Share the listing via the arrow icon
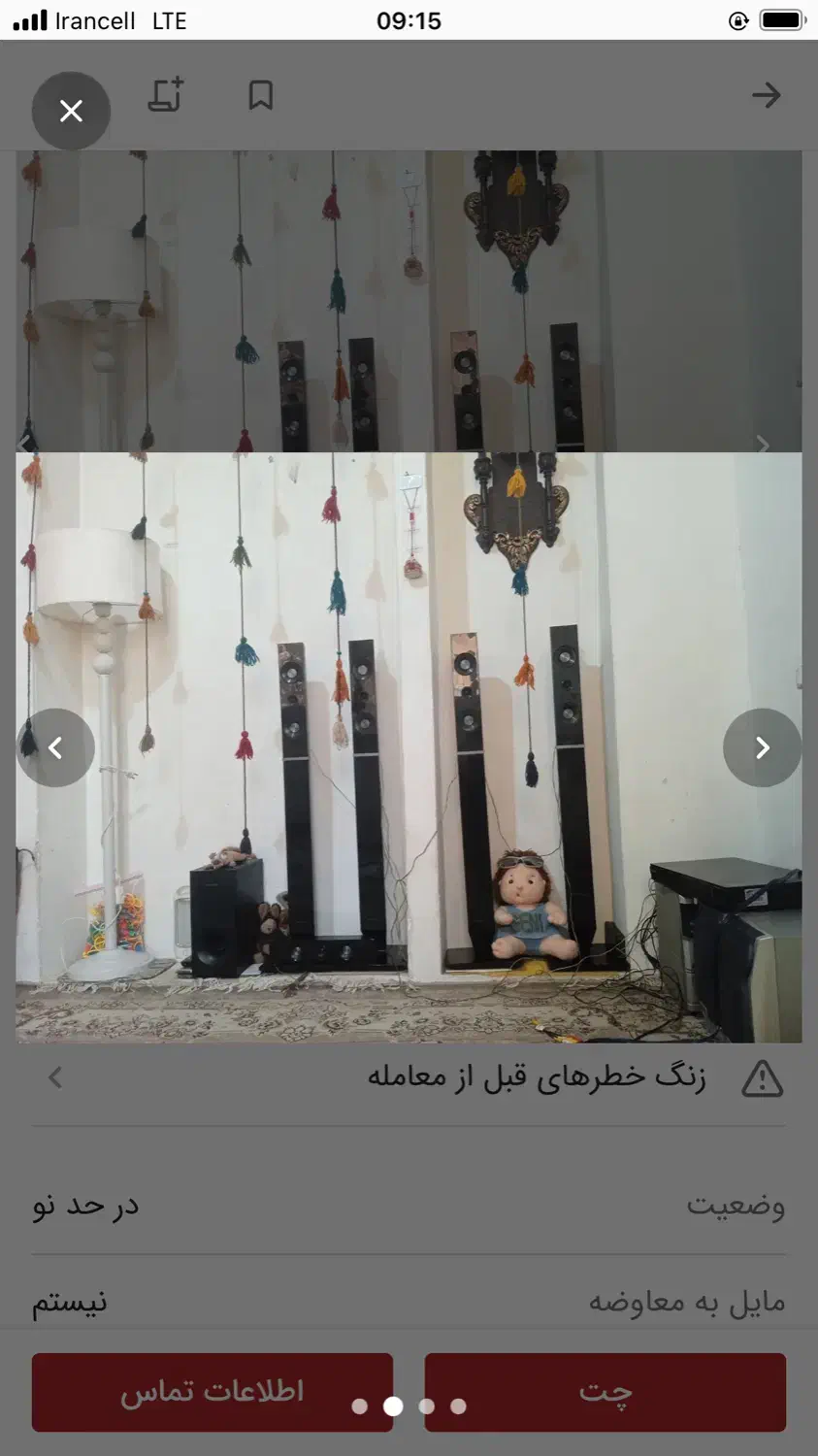Image resolution: width=818 pixels, height=1456 pixels. [766, 96]
